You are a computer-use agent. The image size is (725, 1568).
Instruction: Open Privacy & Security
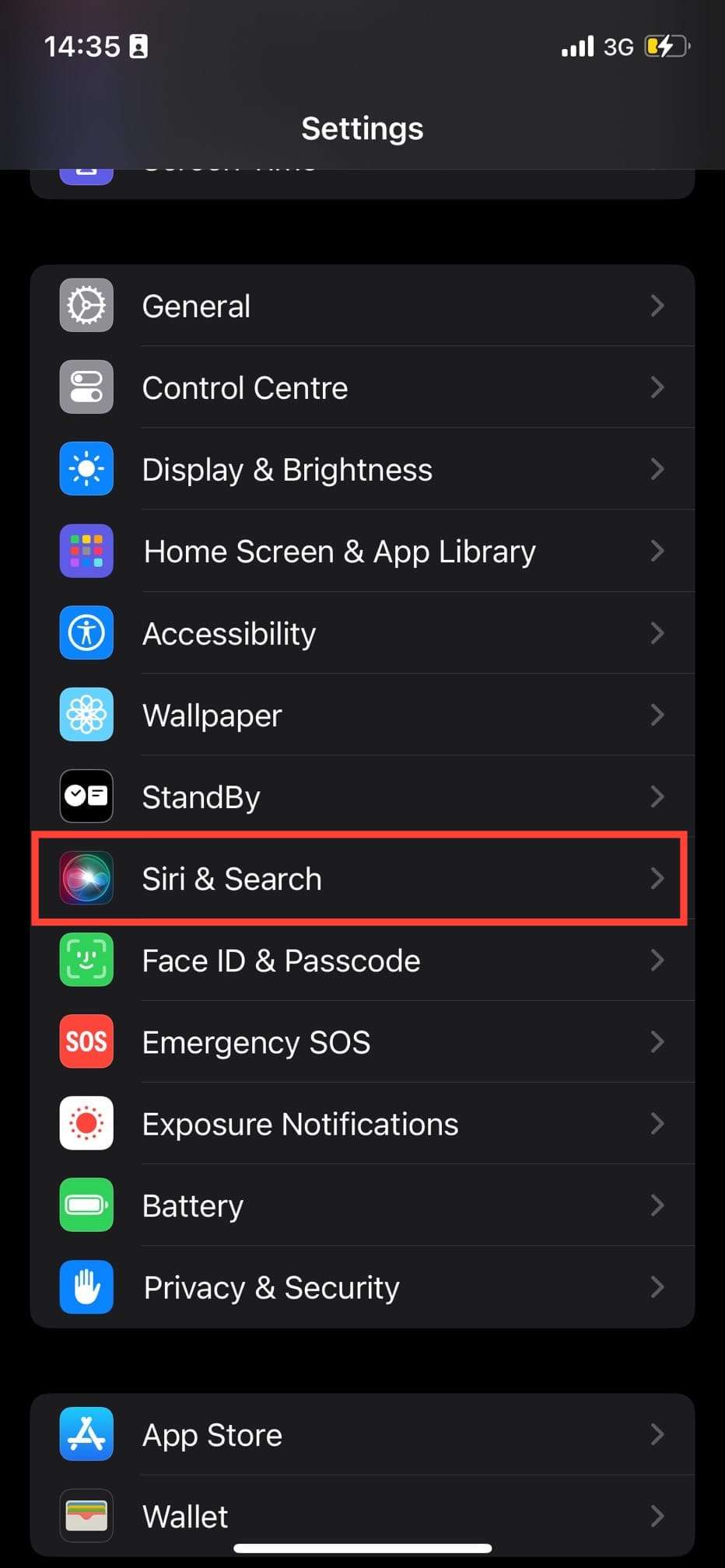pos(362,1287)
